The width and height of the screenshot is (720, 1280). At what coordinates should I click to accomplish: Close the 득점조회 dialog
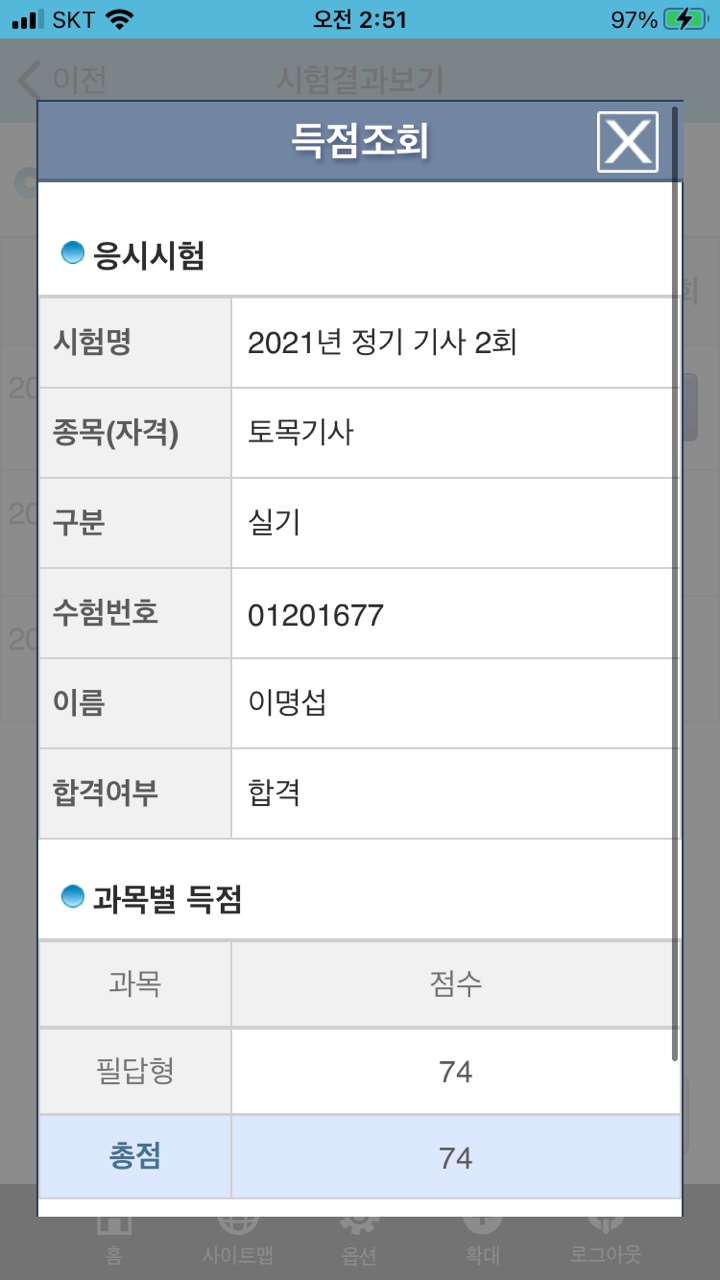tap(628, 142)
